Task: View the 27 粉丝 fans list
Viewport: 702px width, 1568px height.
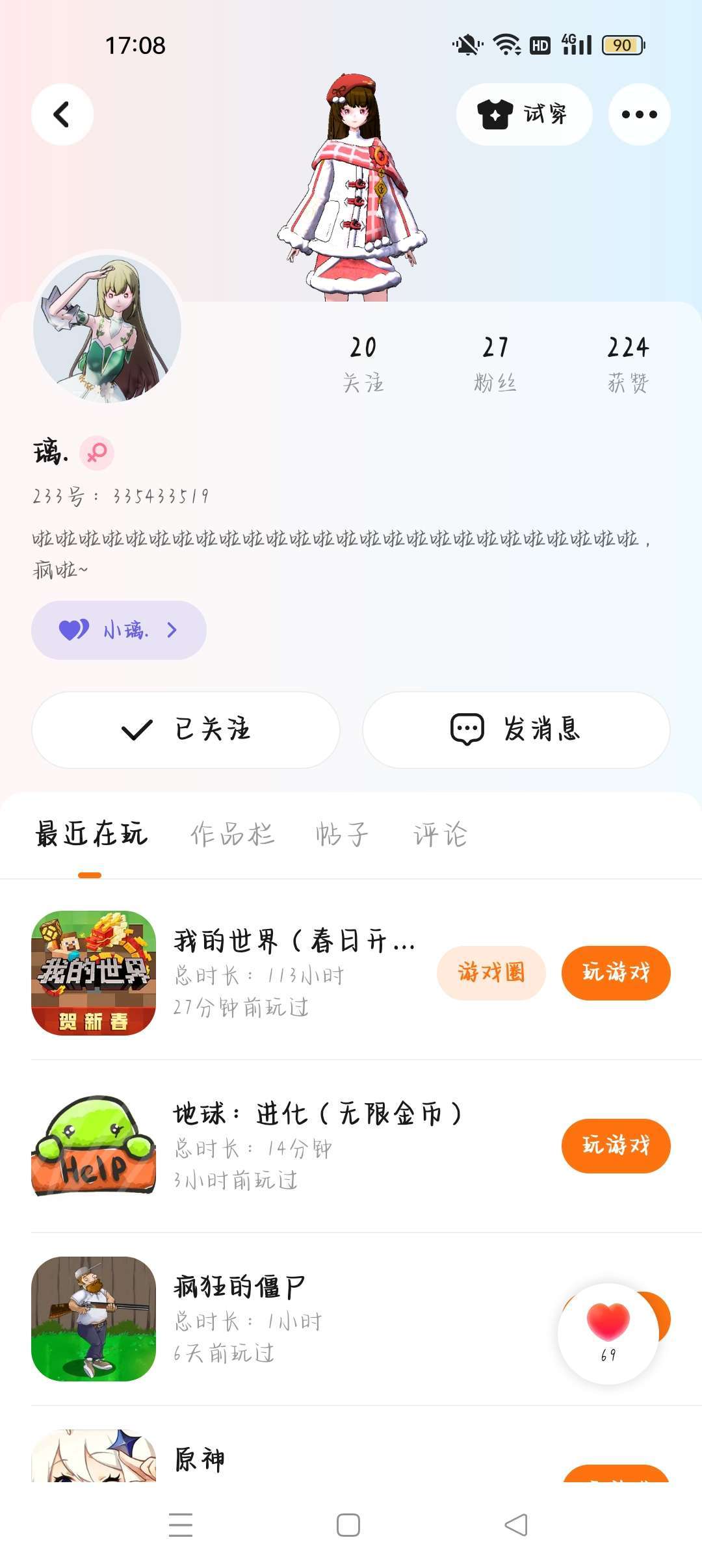Action: tap(495, 363)
